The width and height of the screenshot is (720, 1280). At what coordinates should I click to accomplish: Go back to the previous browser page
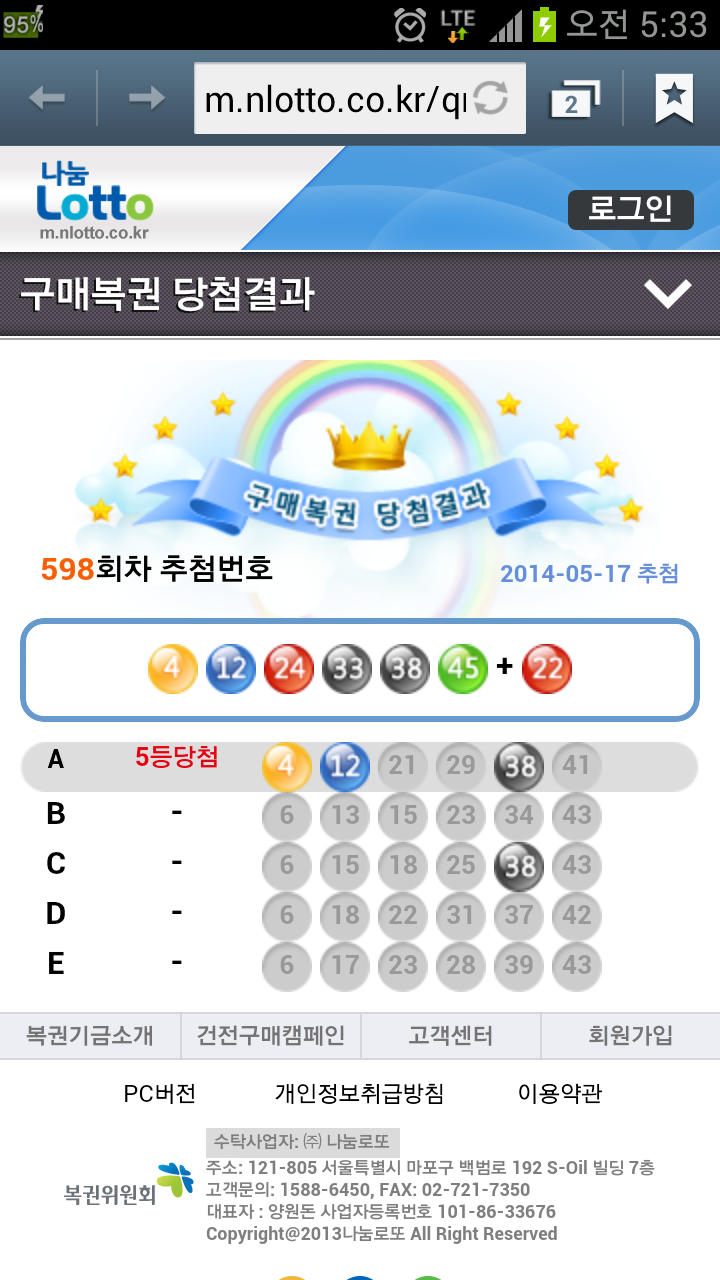pyautogui.click(x=47, y=98)
